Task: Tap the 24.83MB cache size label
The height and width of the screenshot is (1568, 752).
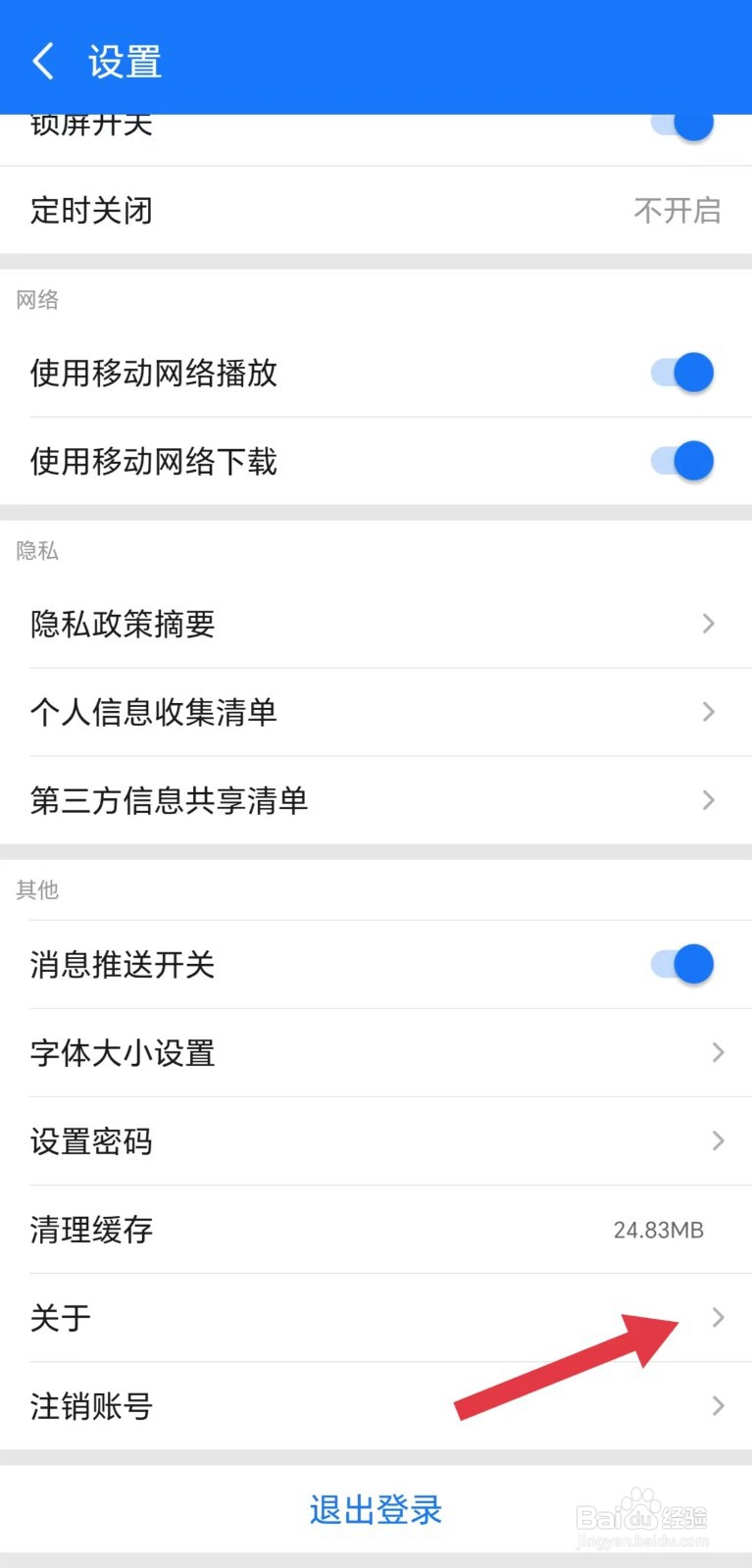Action: pyautogui.click(x=657, y=1229)
